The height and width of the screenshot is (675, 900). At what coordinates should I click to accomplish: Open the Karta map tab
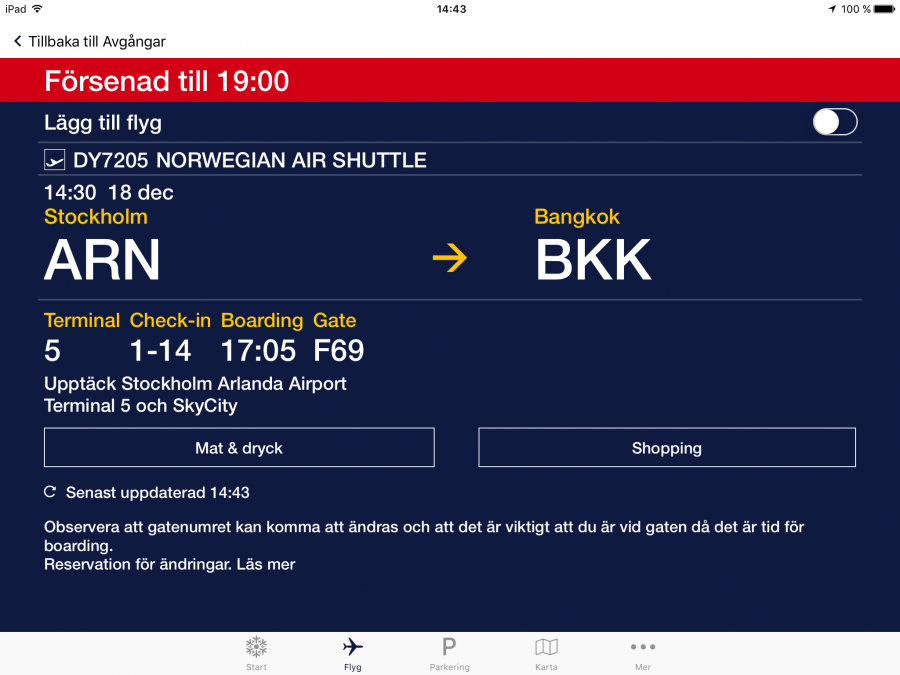coord(546,653)
